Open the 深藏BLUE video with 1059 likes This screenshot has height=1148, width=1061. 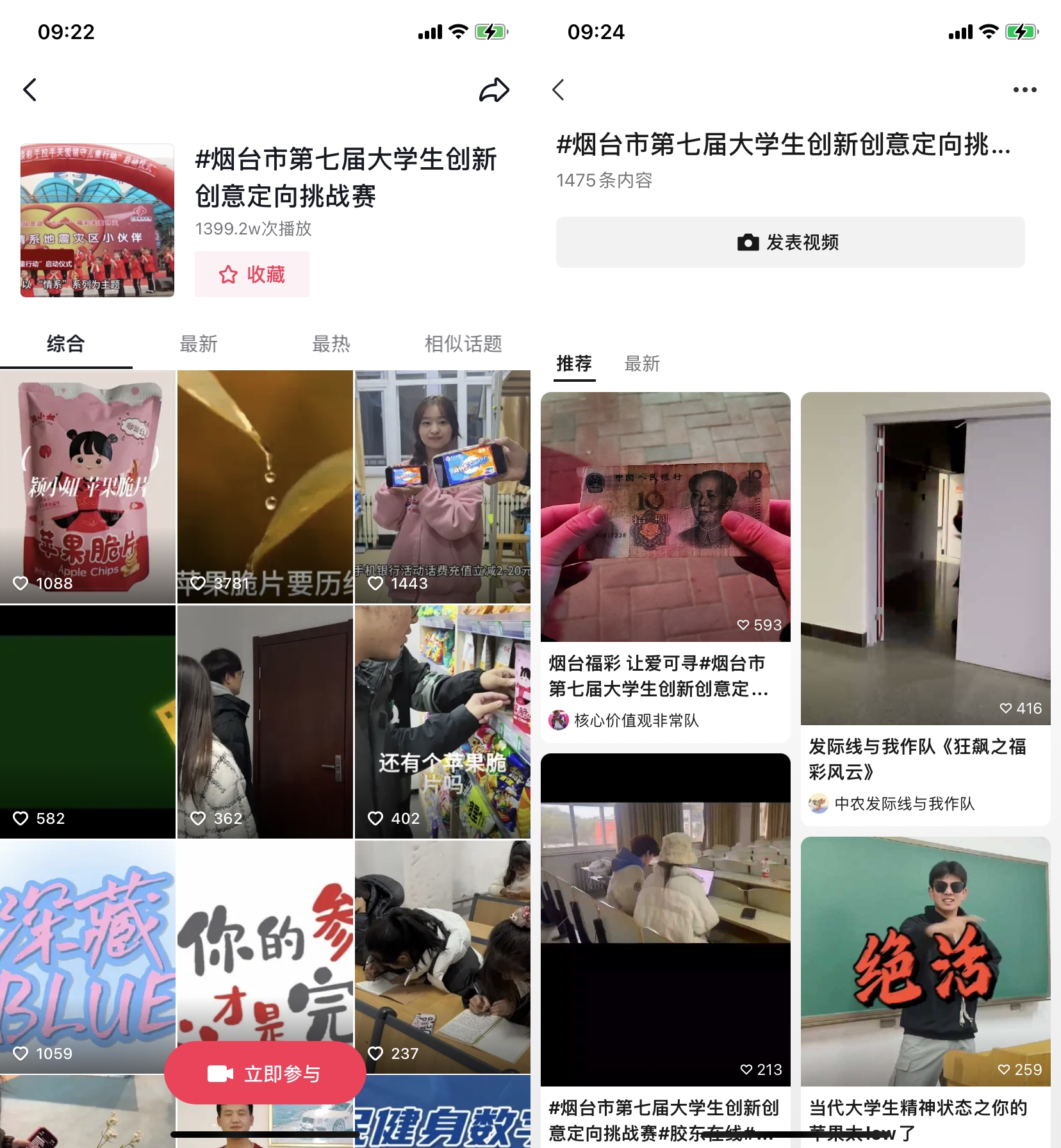click(88, 956)
